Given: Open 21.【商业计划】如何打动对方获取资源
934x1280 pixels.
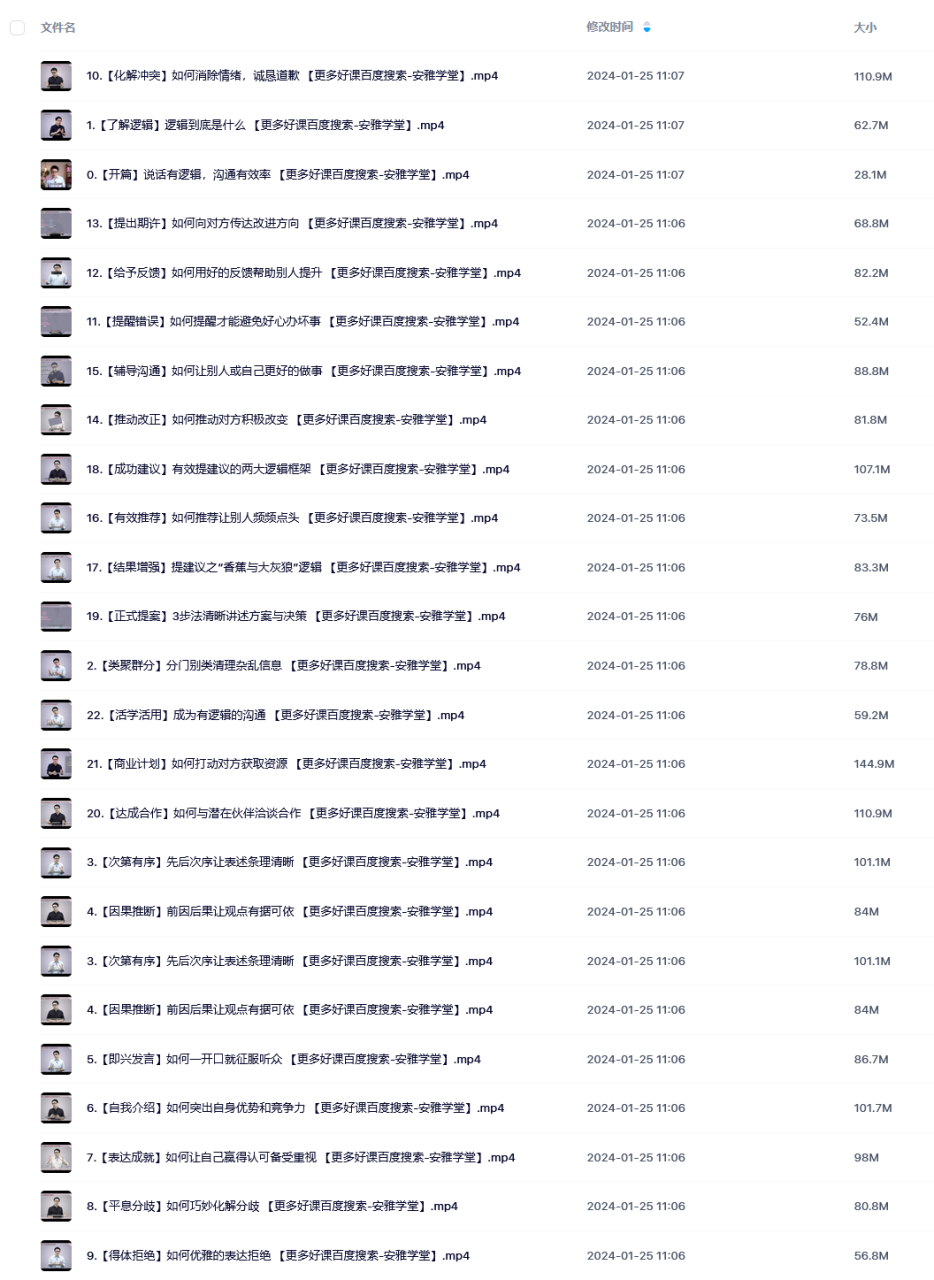Looking at the screenshot, I should pos(286,763).
